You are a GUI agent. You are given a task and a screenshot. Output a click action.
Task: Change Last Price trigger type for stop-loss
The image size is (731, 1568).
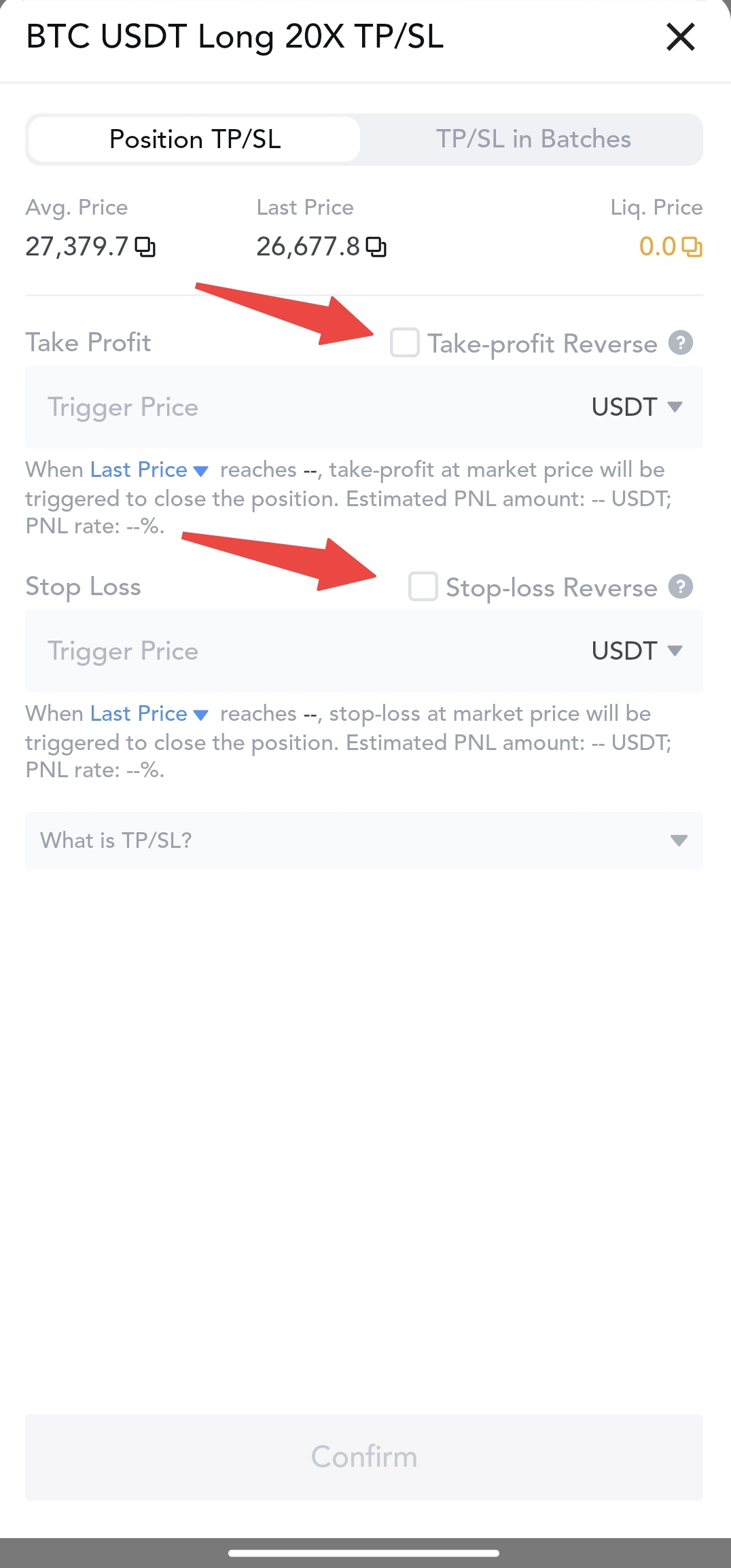coord(149,714)
